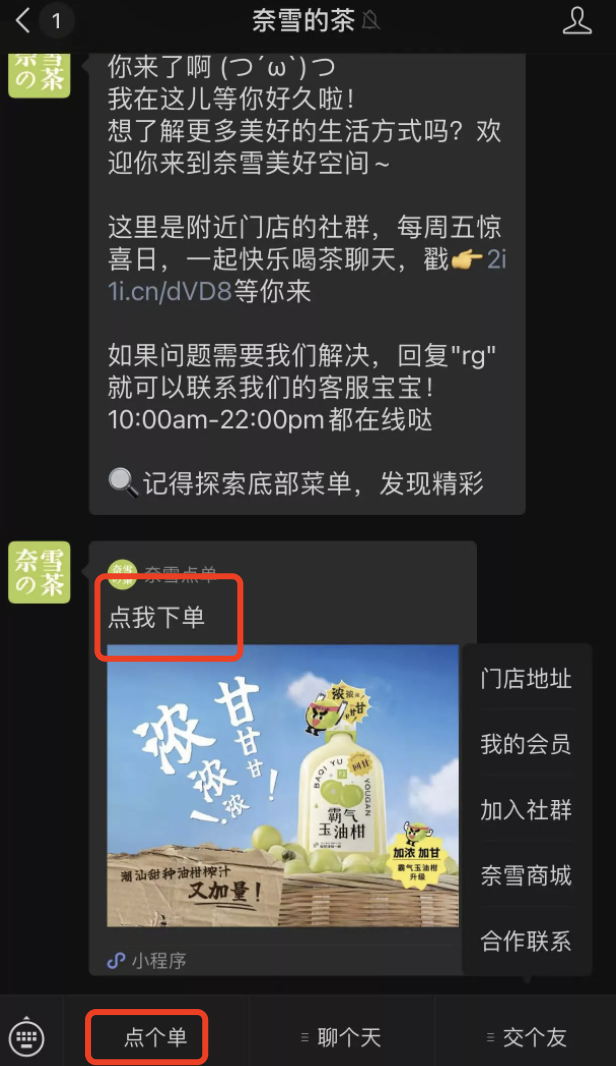
Task: Tap 合作联系 in the popup menu
Action: 526,941
